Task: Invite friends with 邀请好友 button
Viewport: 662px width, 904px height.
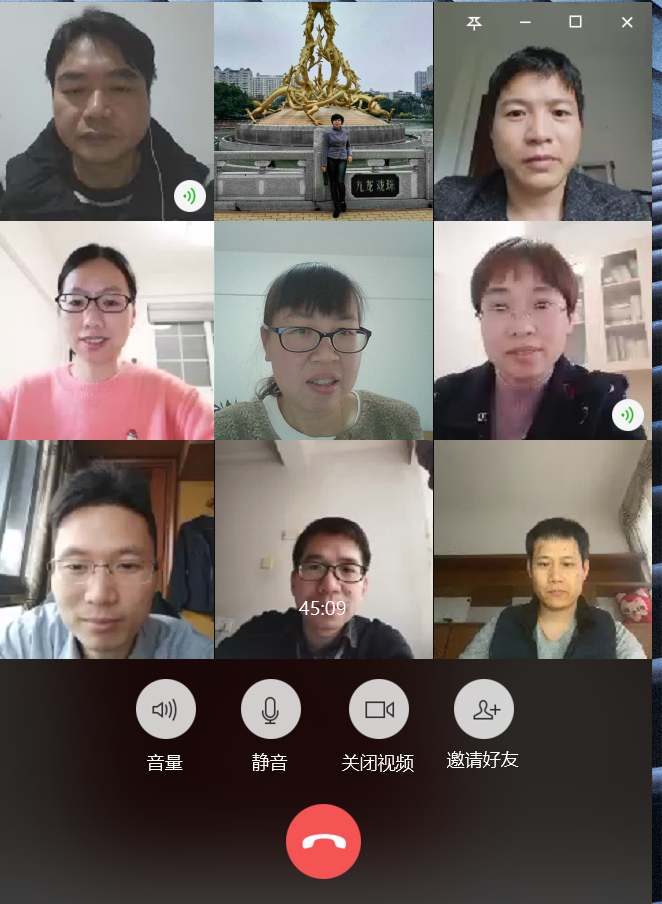Action: coord(483,709)
